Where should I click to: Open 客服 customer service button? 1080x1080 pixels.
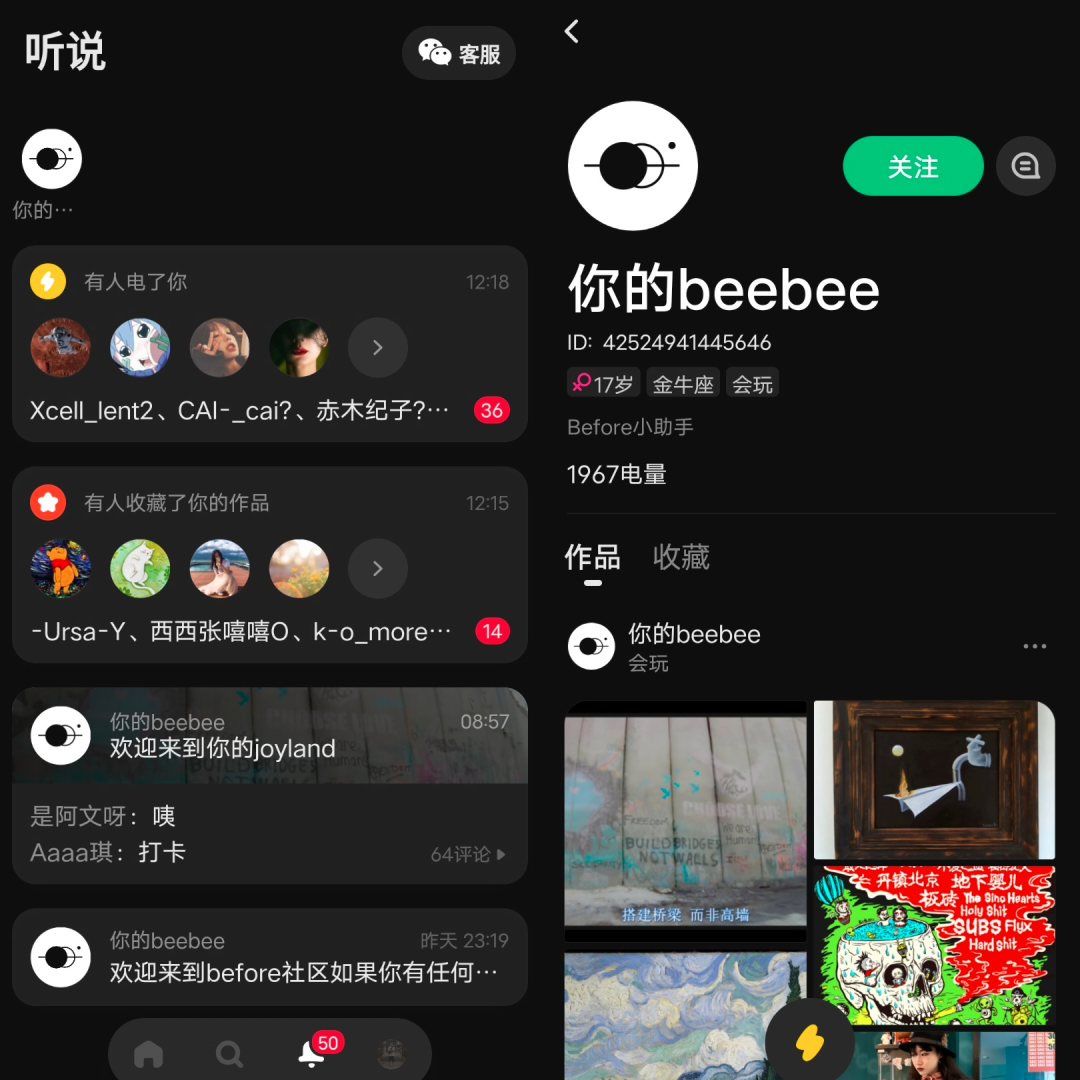459,53
